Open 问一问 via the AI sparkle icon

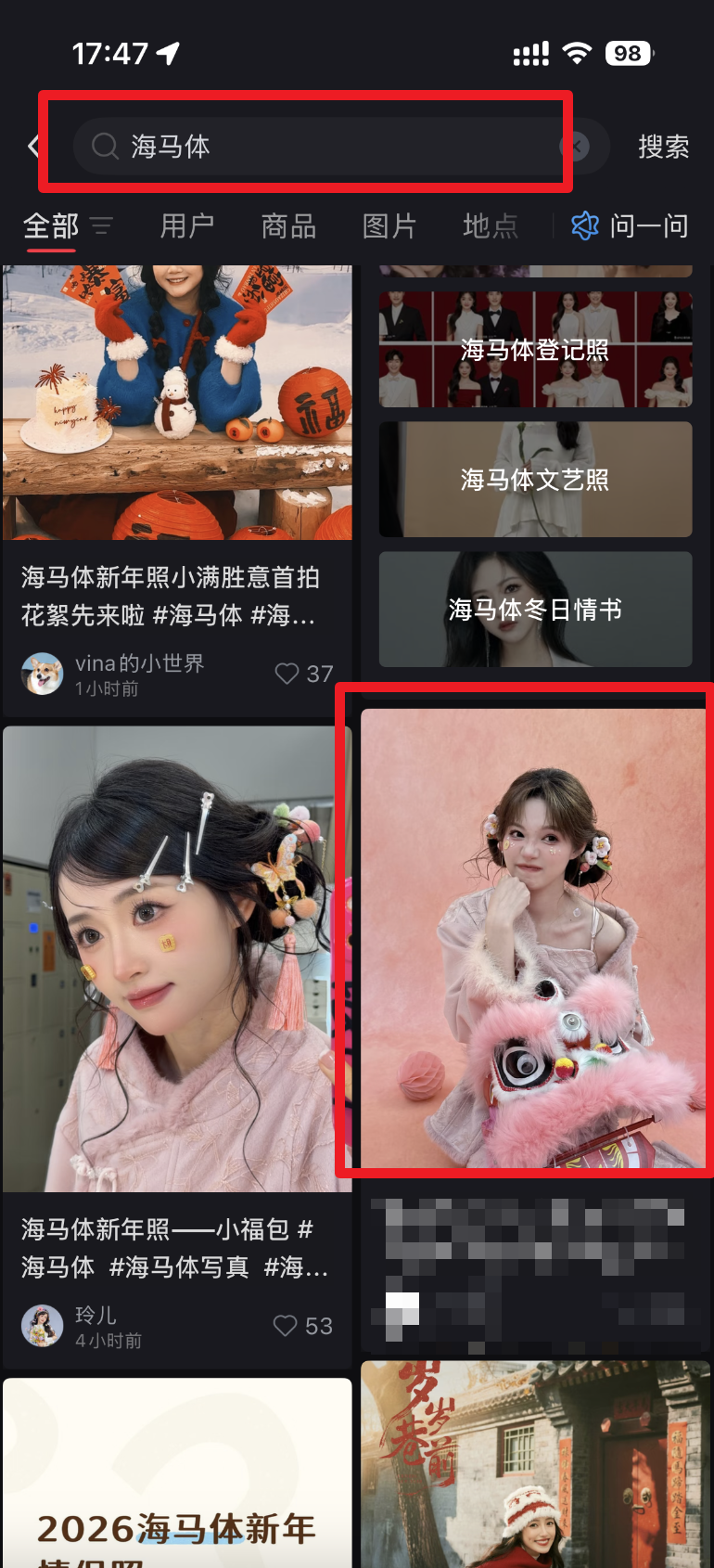583,225
